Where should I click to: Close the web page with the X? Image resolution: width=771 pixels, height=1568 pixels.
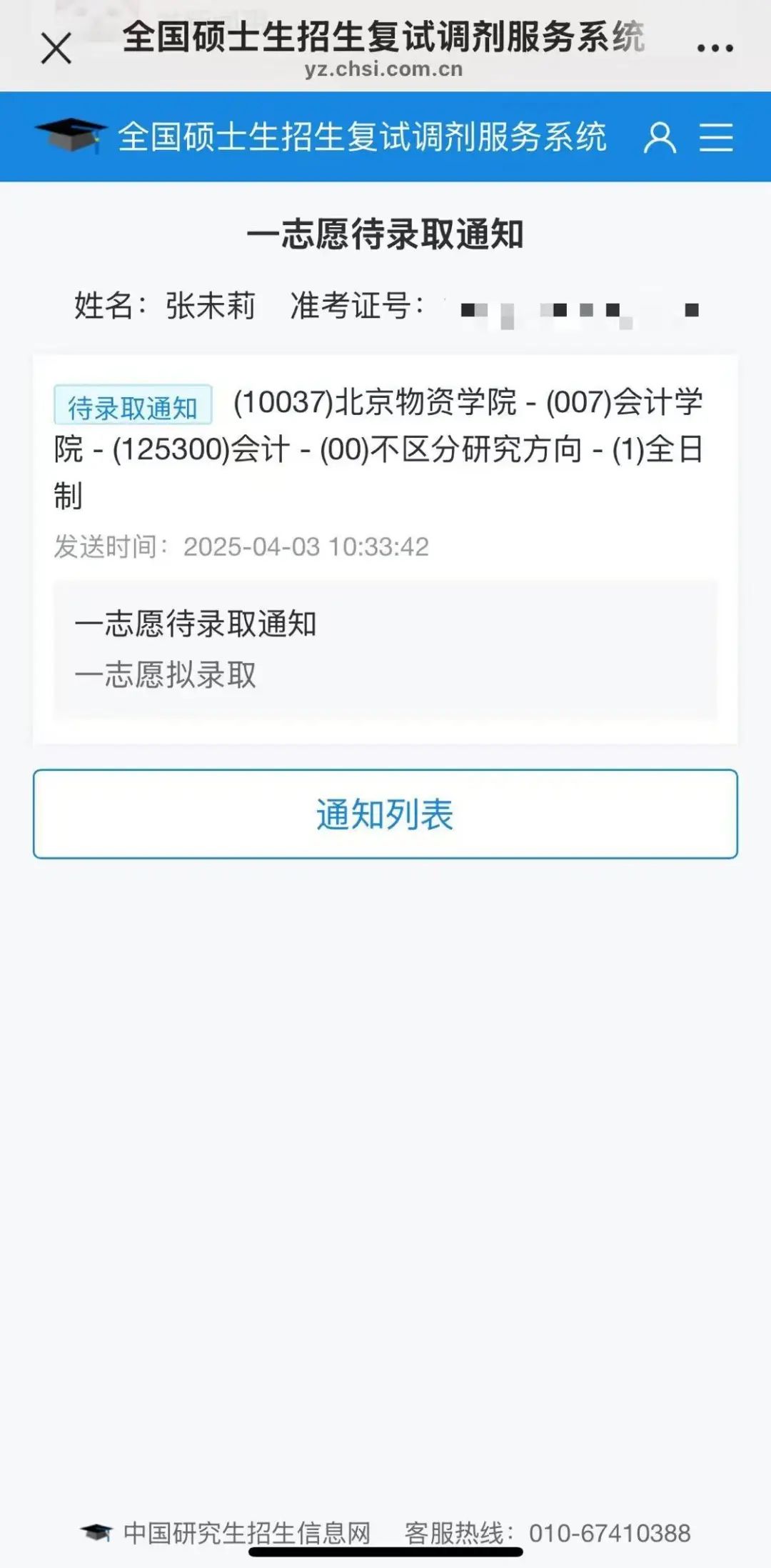56,49
